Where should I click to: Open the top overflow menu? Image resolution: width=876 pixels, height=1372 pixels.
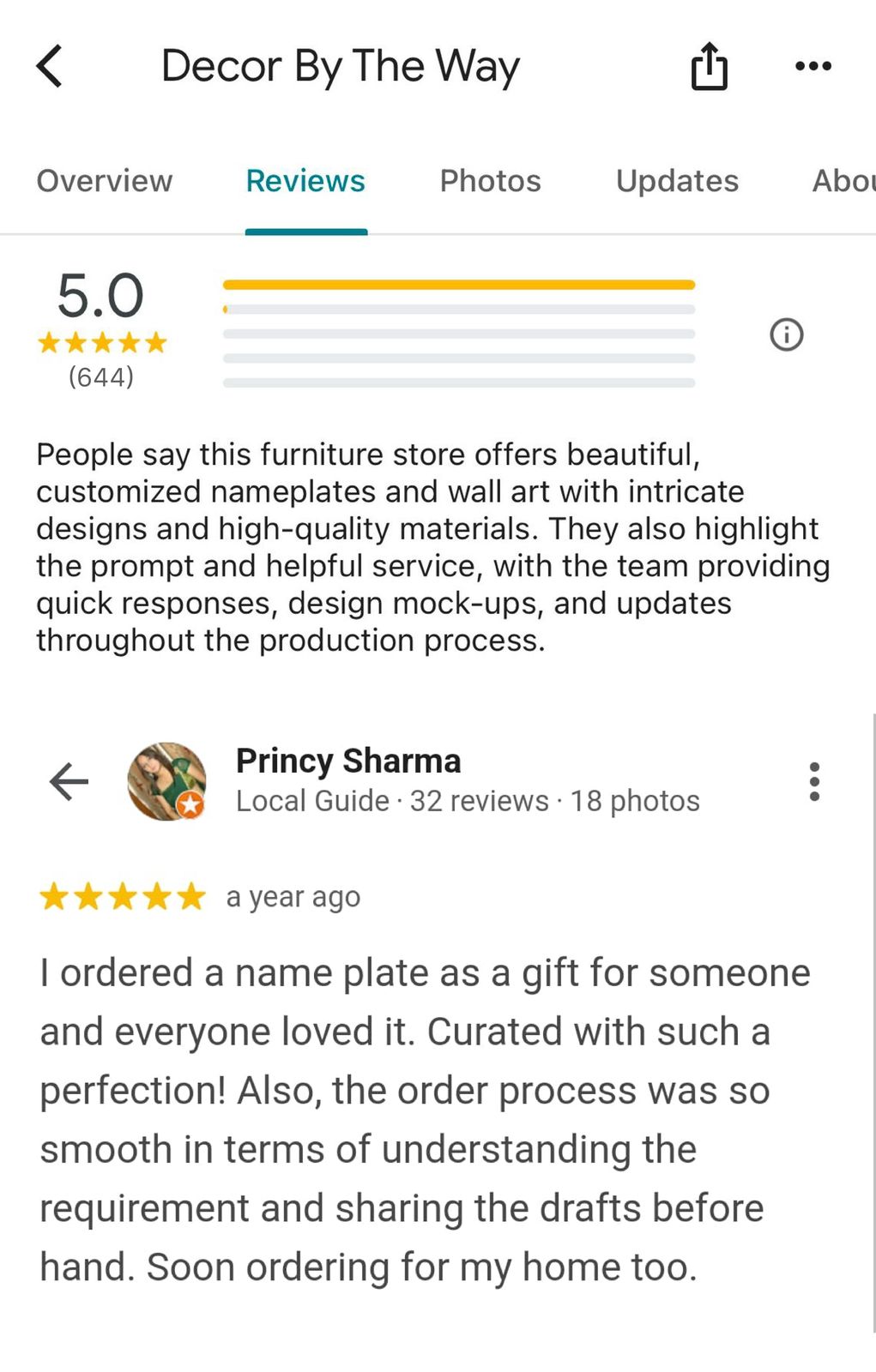[x=813, y=66]
